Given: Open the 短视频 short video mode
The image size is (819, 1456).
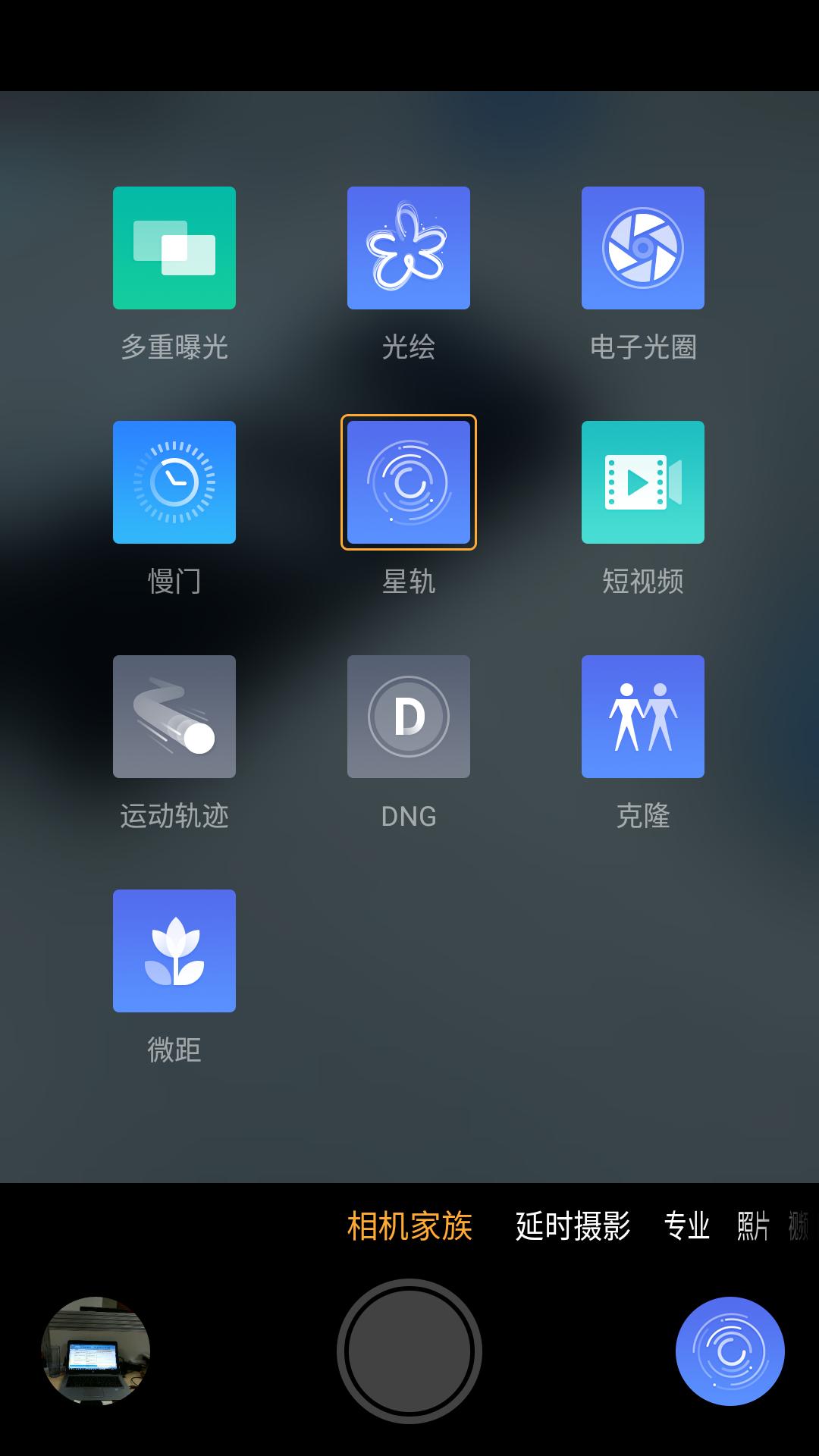Looking at the screenshot, I should point(643,482).
